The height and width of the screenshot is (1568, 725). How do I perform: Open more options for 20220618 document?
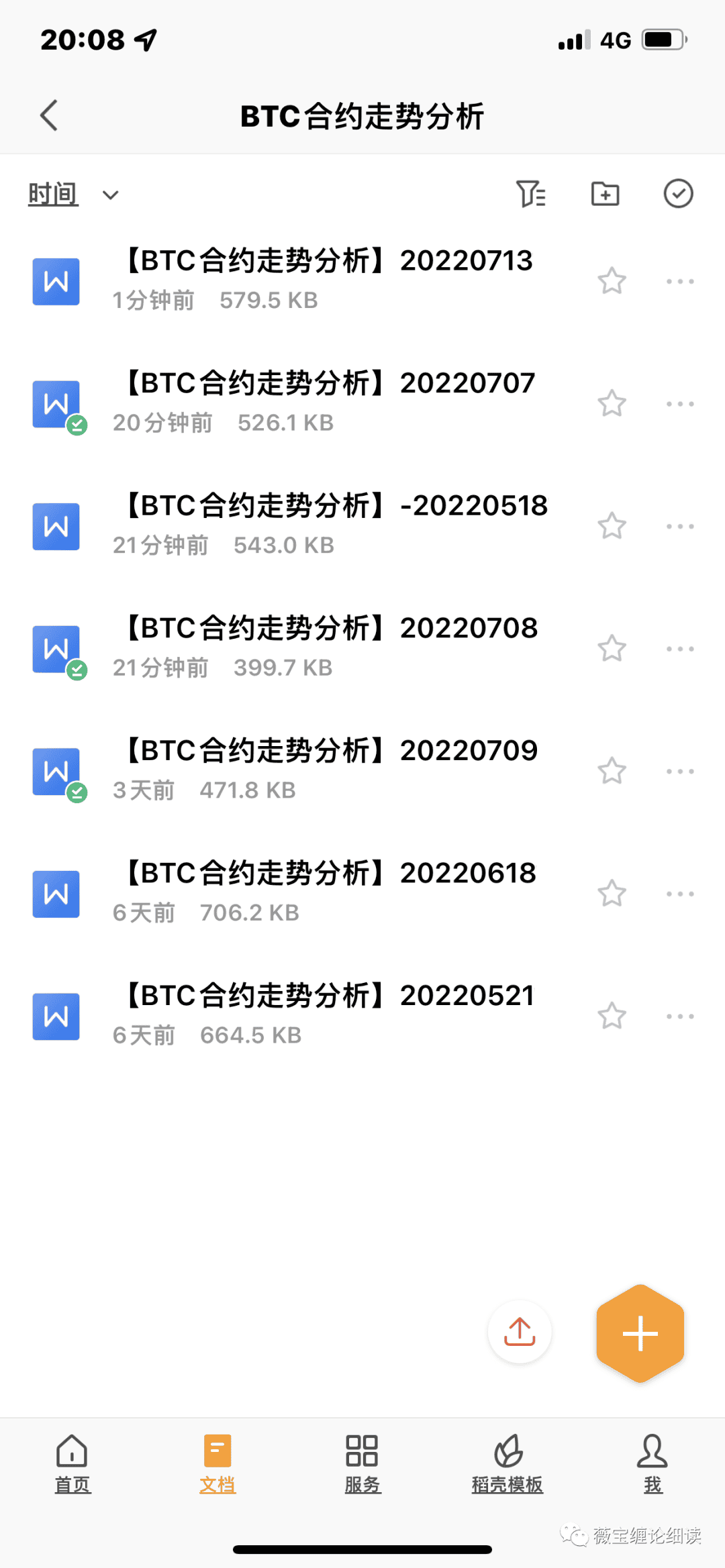pos(680,894)
